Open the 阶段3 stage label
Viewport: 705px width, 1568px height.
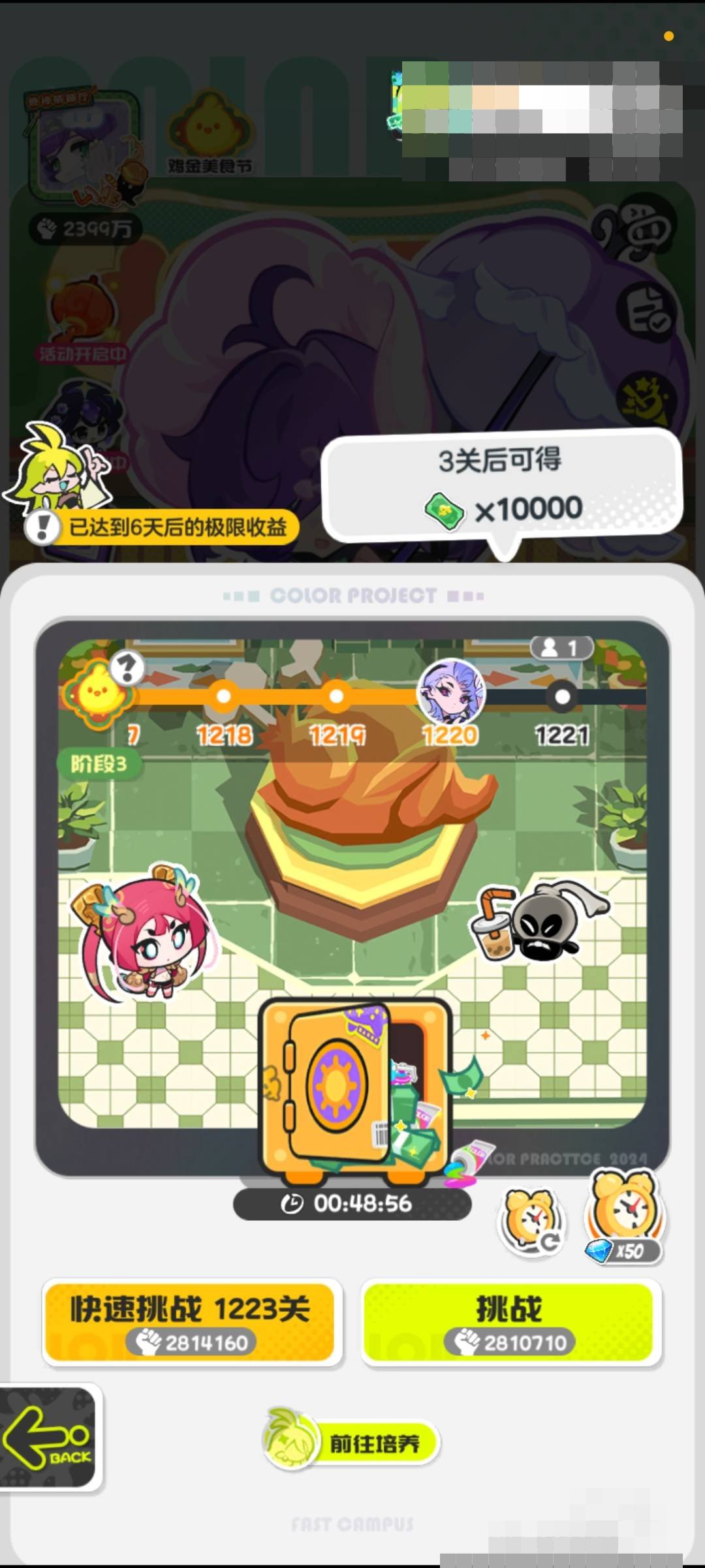(x=99, y=763)
